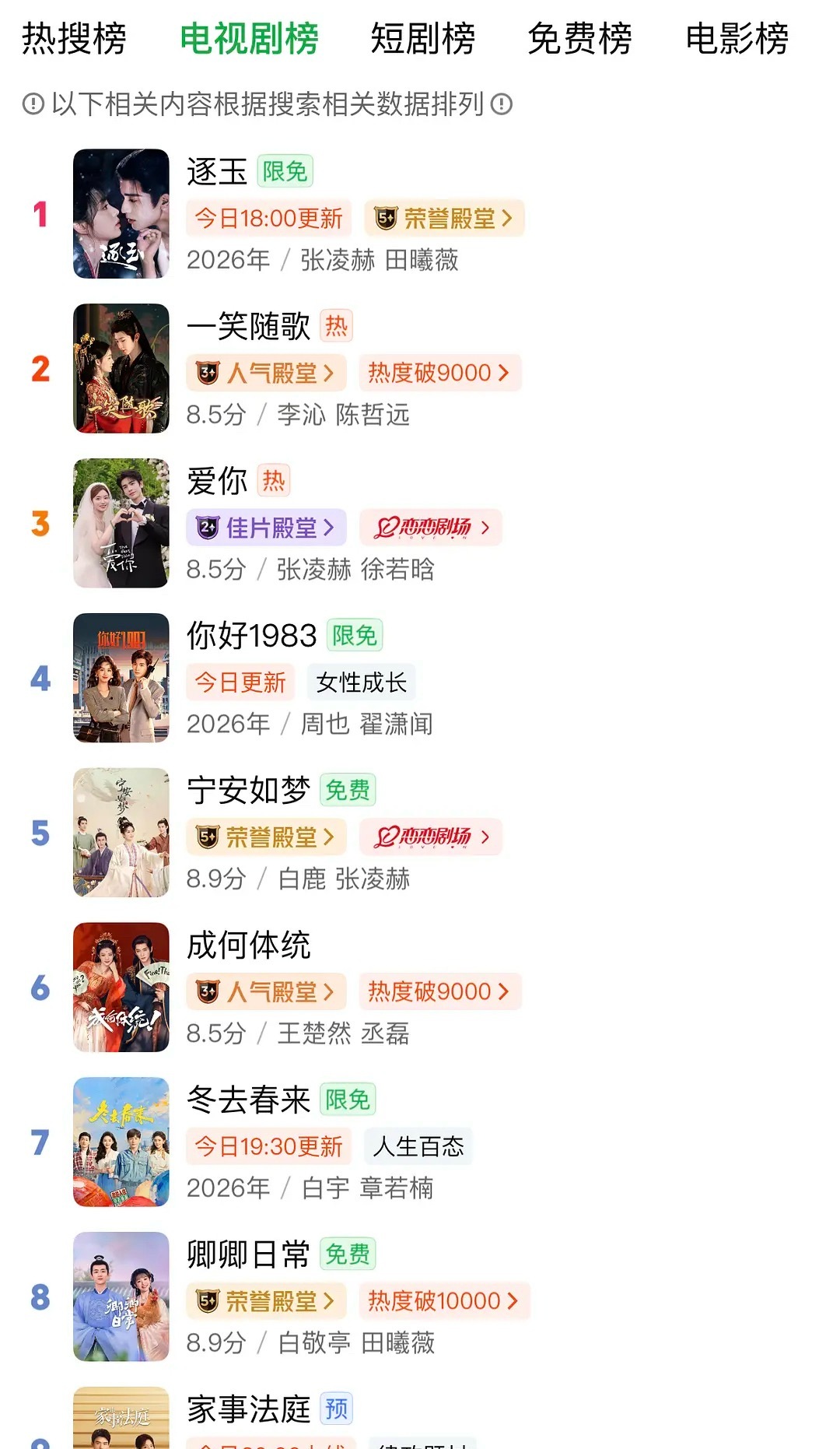Open the drama 你好1983
The height and width of the screenshot is (1449, 840).
(x=250, y=635)
